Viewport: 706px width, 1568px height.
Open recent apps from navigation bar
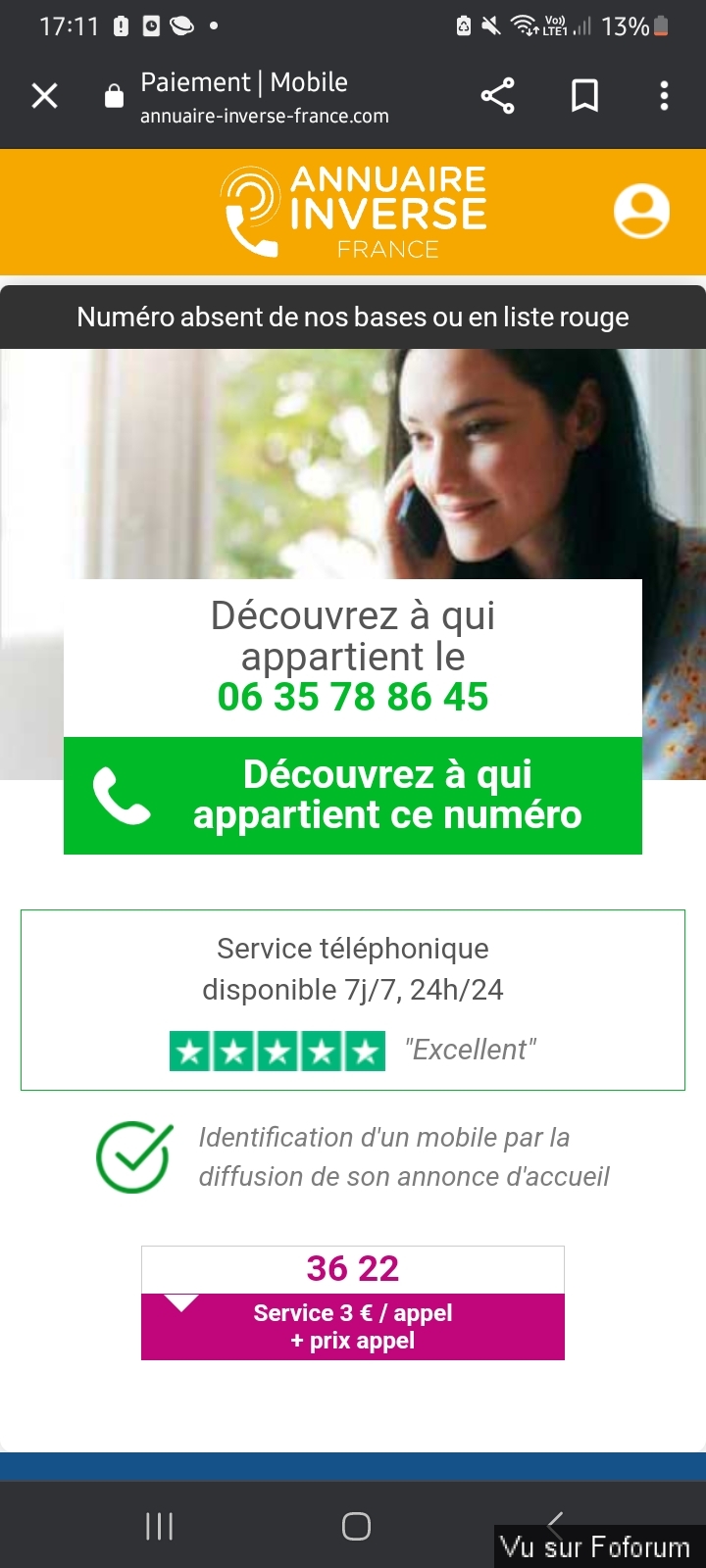click(159, 1526)
